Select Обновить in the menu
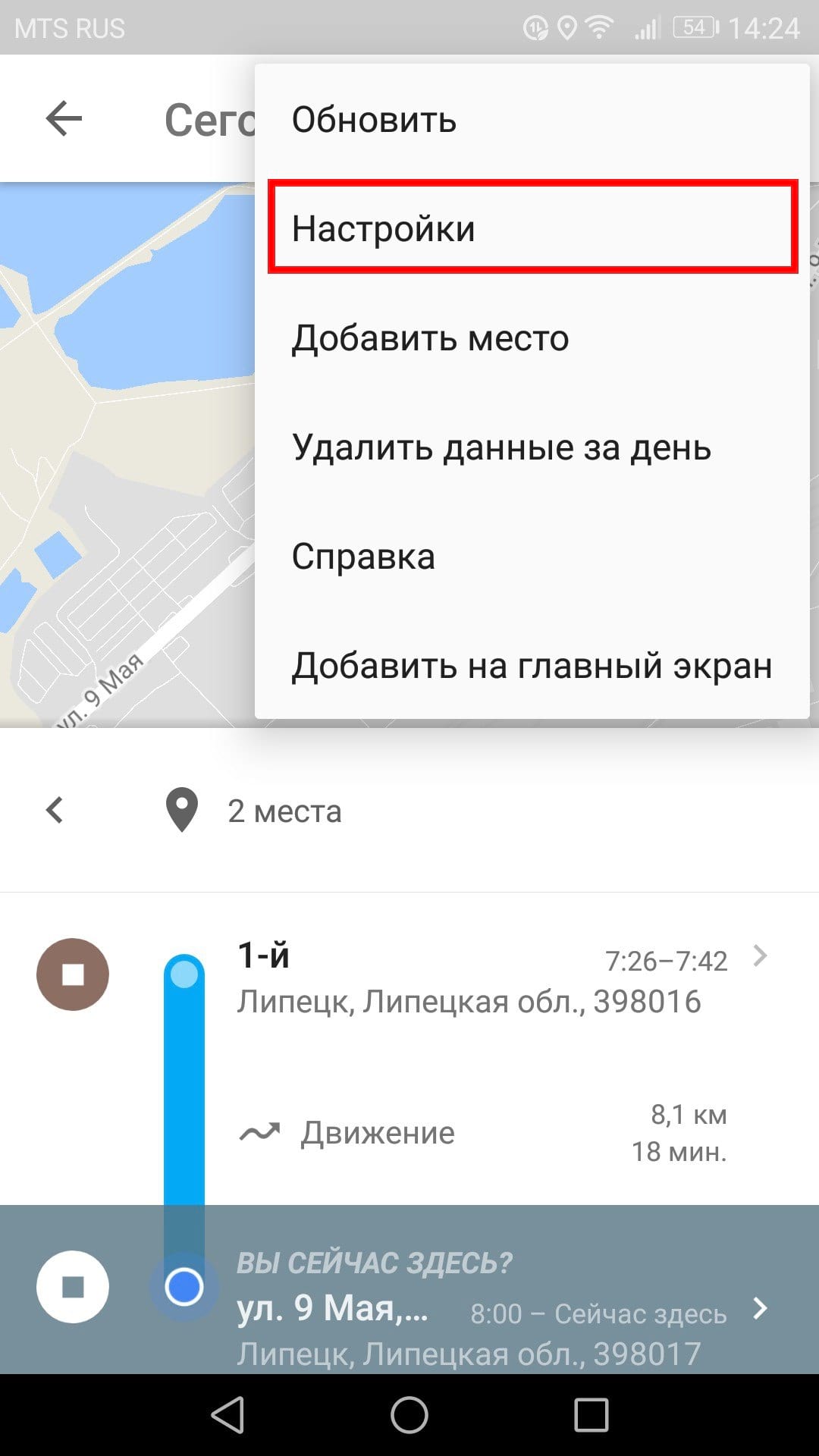This screenshot has width=819, height=1456. (531, 120)
